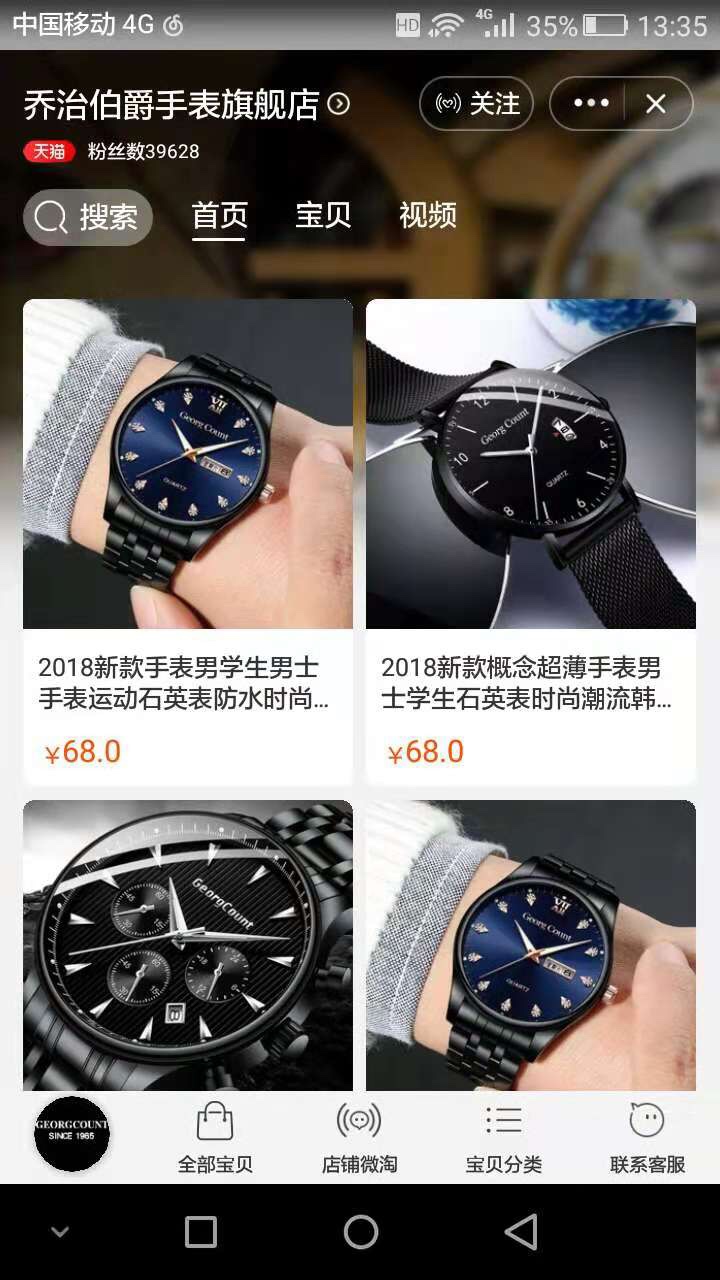Switch to the 宝贝 tab
Viewport: 720px width, 1280px height.
click(323, 215)
